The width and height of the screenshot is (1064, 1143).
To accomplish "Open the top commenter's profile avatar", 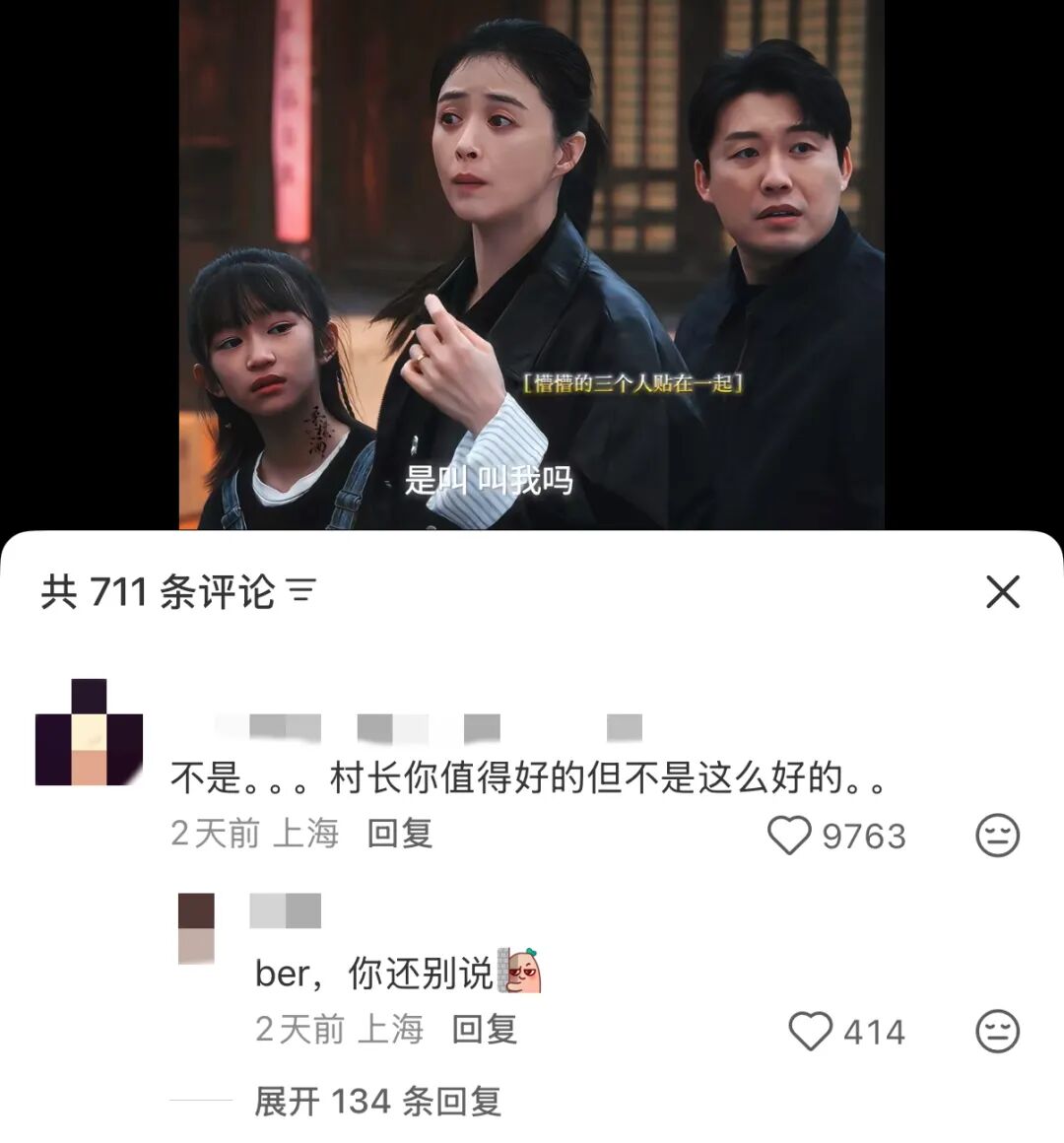I will pyautogui.click(x=89, y=732).
